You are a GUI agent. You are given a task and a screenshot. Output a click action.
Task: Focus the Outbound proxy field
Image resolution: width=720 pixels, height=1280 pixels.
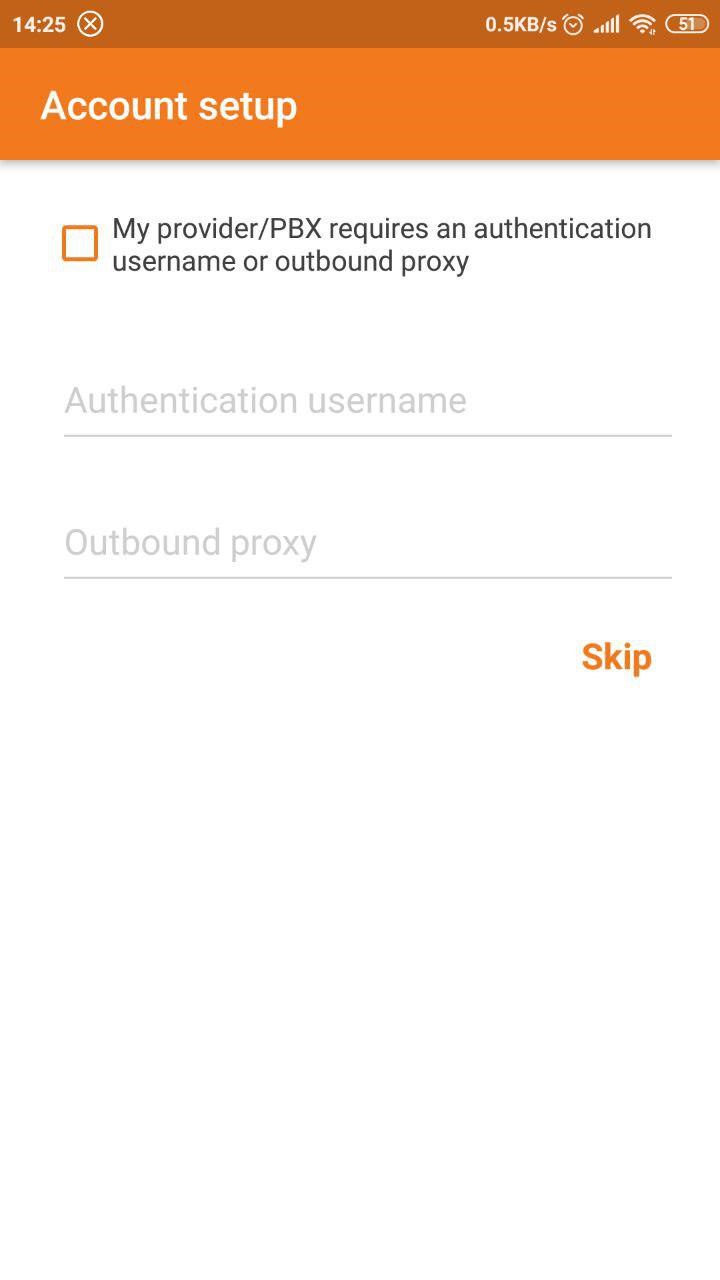pos(367,544)
